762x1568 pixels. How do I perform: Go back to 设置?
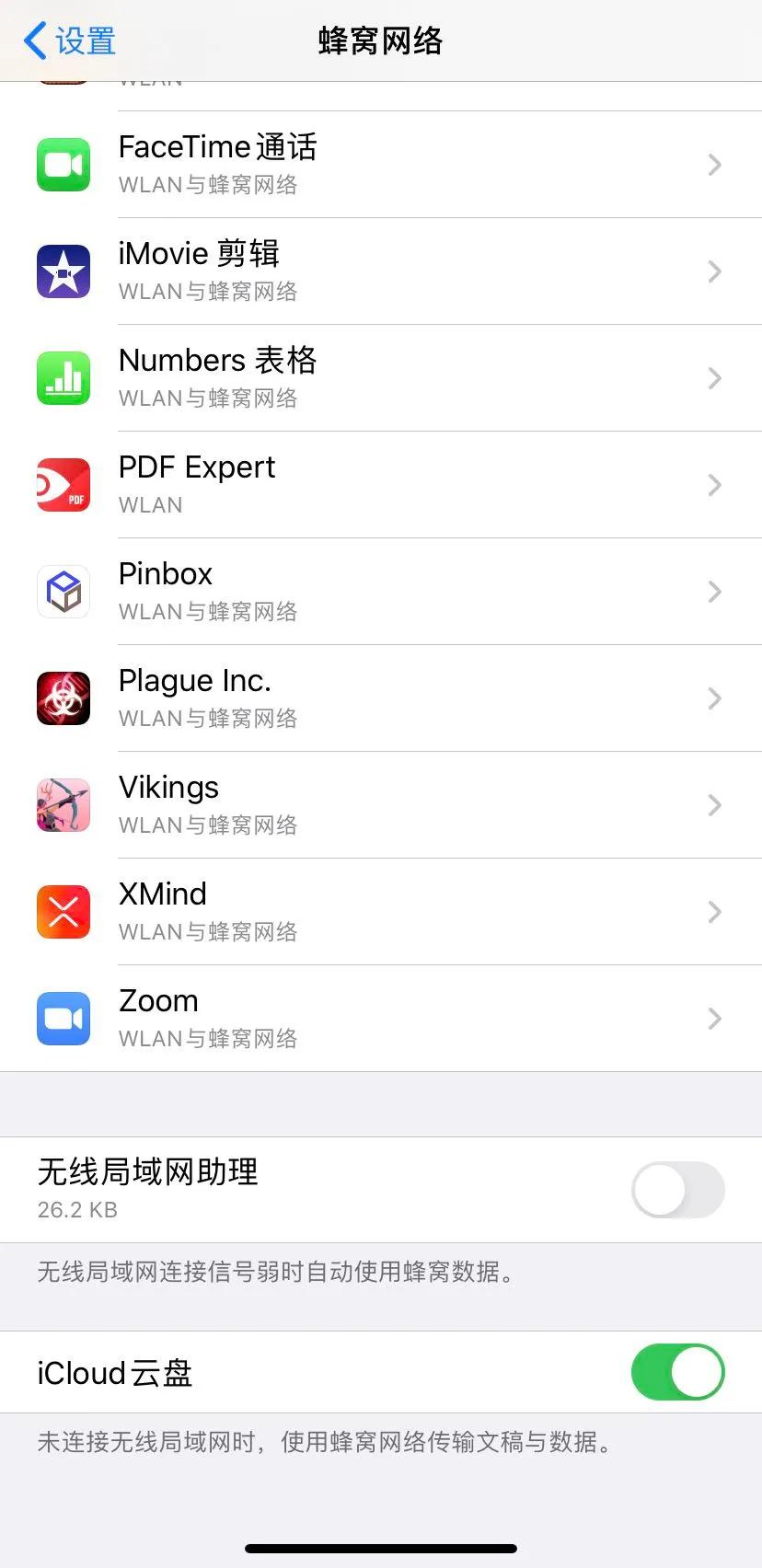tap(70, 41)
